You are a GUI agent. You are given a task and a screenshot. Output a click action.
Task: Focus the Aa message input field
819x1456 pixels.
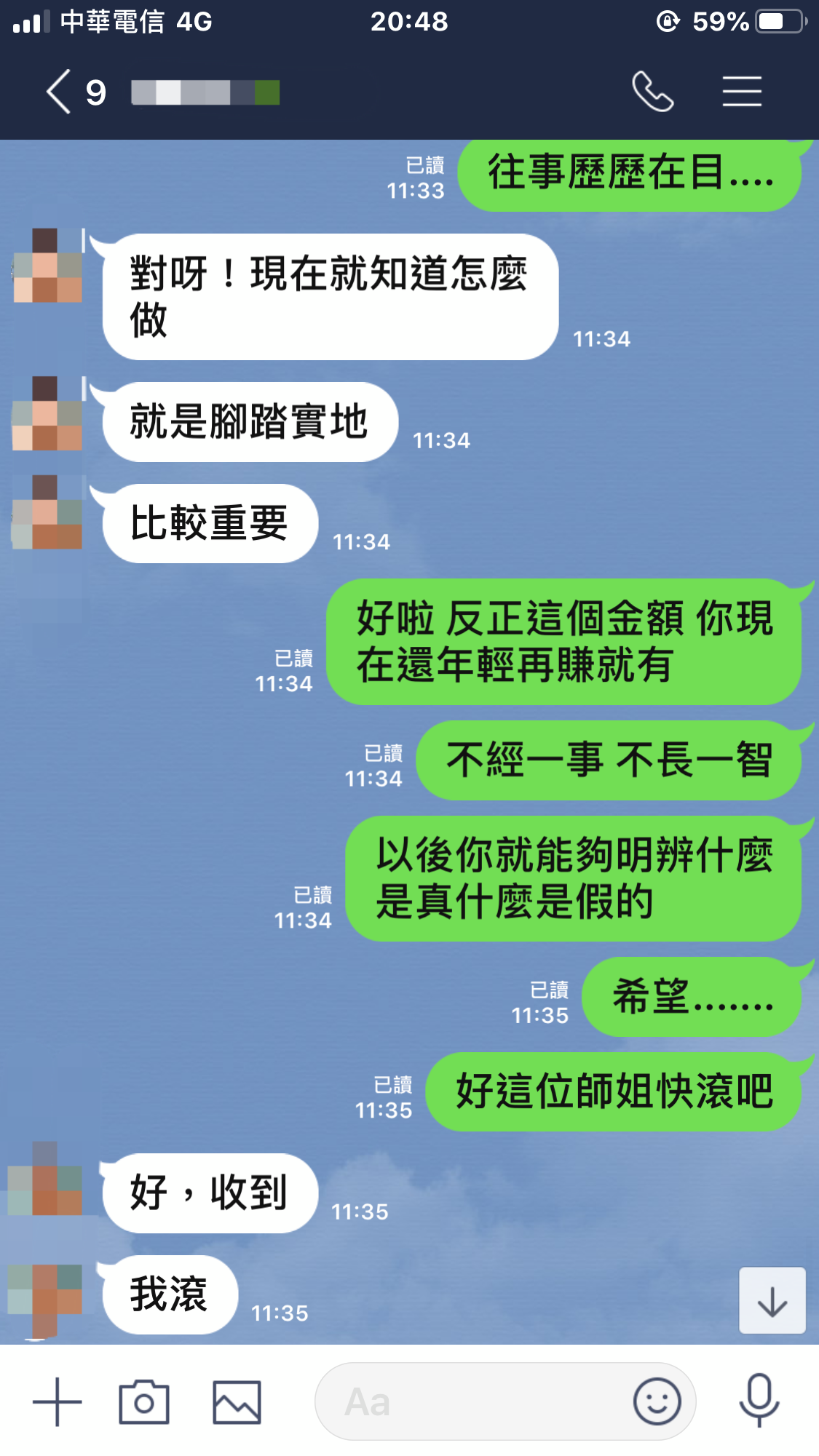473,1401
